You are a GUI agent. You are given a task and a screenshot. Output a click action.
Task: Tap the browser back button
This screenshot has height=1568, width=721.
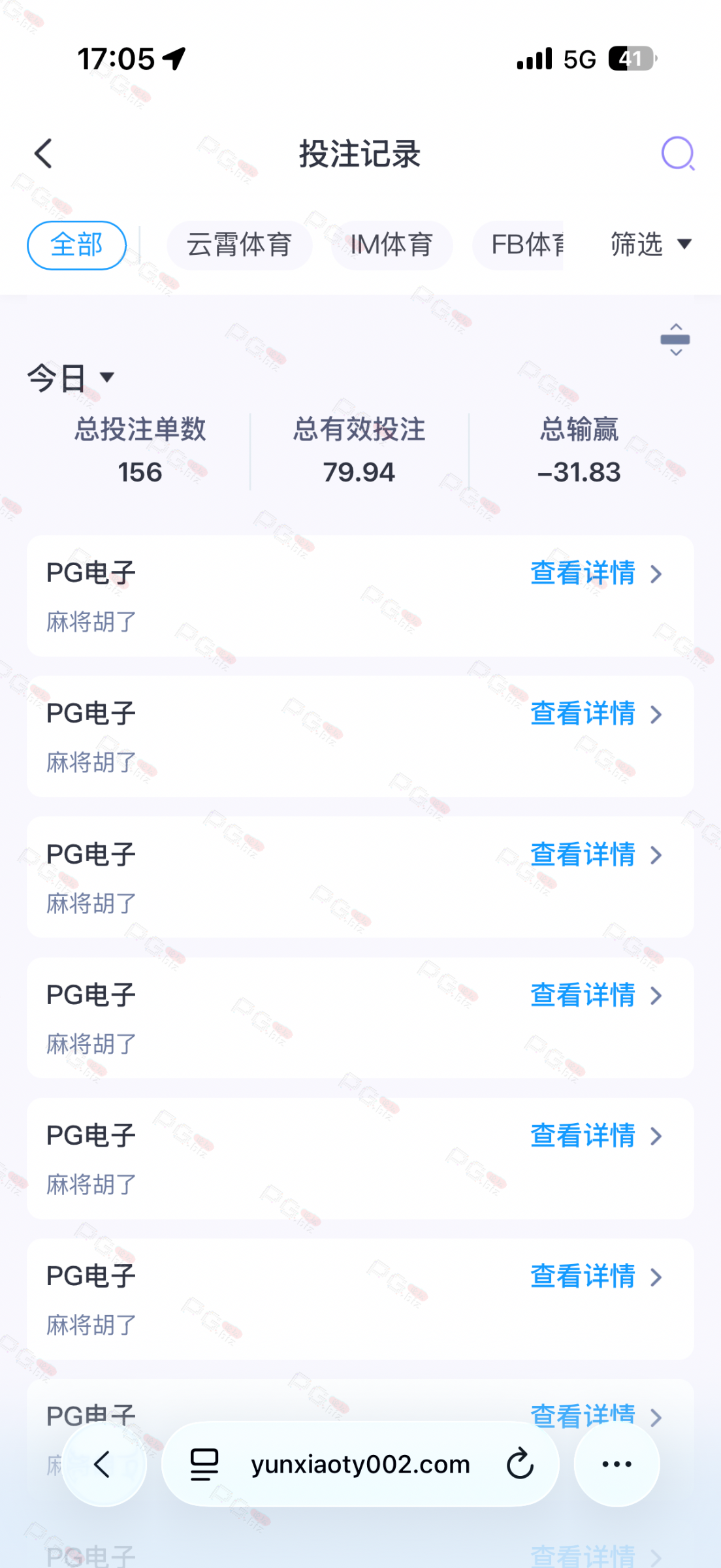click(103, 1464)
